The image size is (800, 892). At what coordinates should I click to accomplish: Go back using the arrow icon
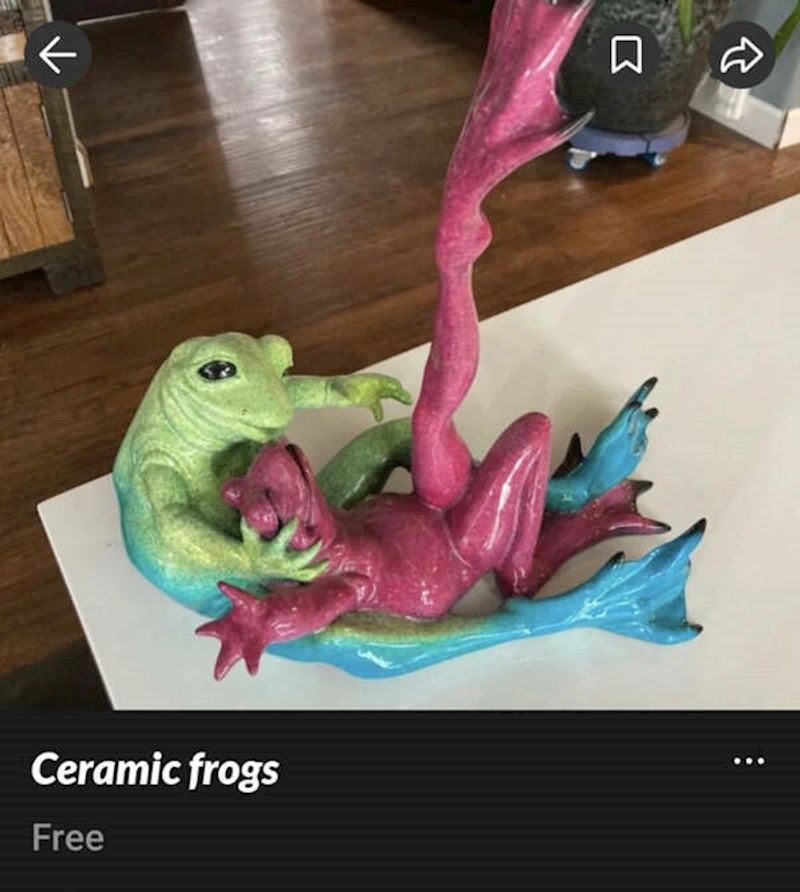(x=58, y=55)
